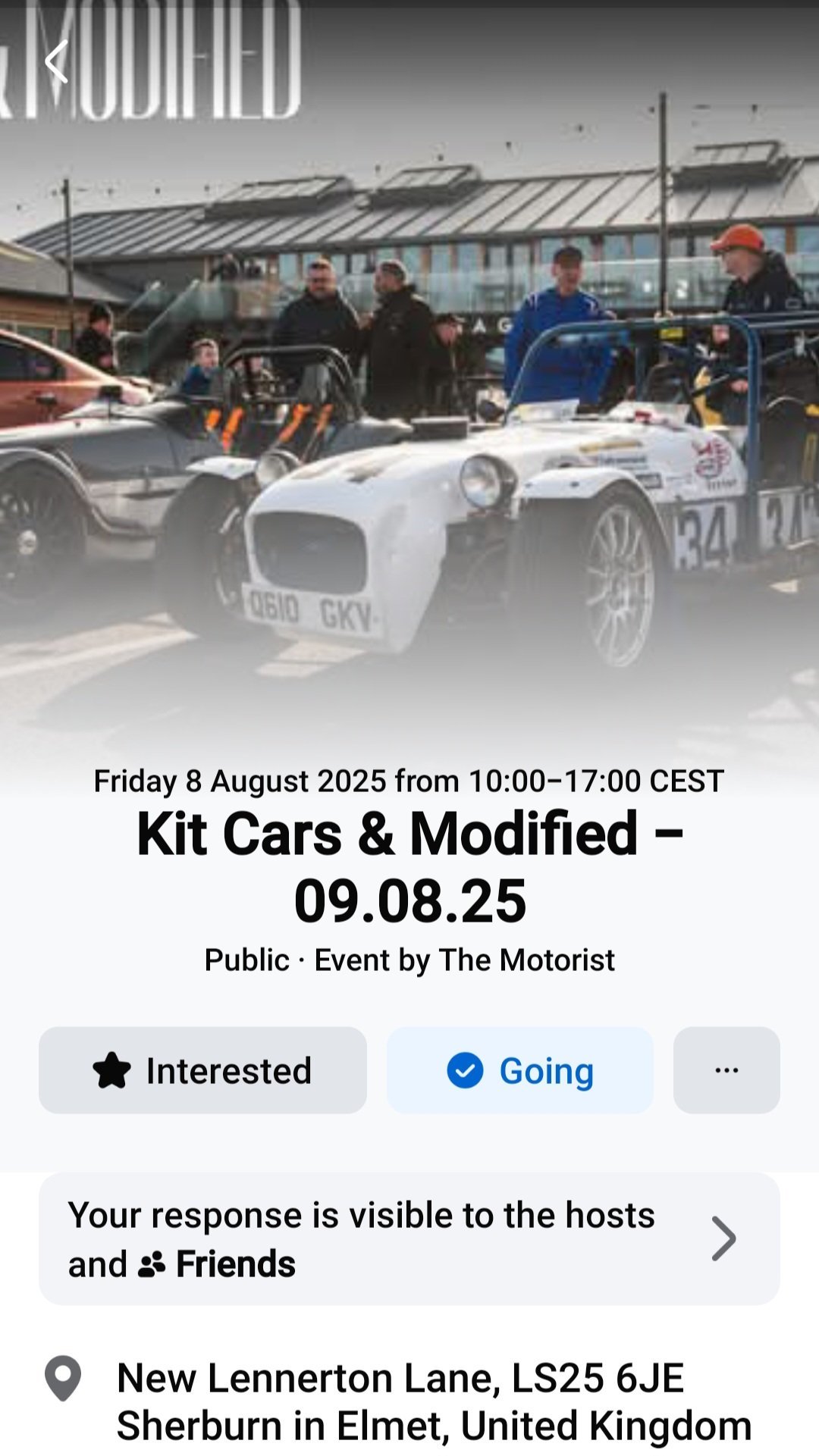Open response visibility settings for hosts and Friends

409,1238
